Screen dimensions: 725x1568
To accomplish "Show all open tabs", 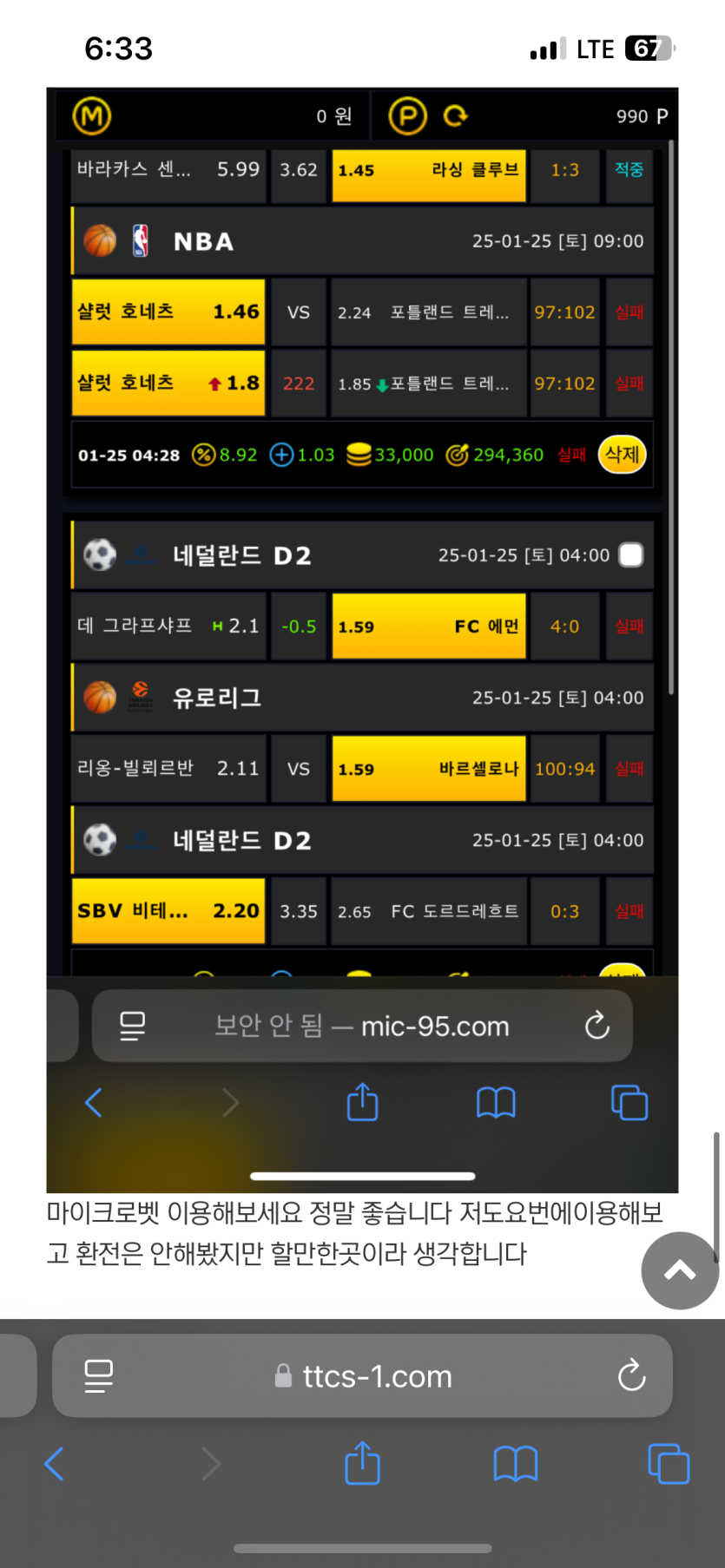I will click(x=669, y=1464).
